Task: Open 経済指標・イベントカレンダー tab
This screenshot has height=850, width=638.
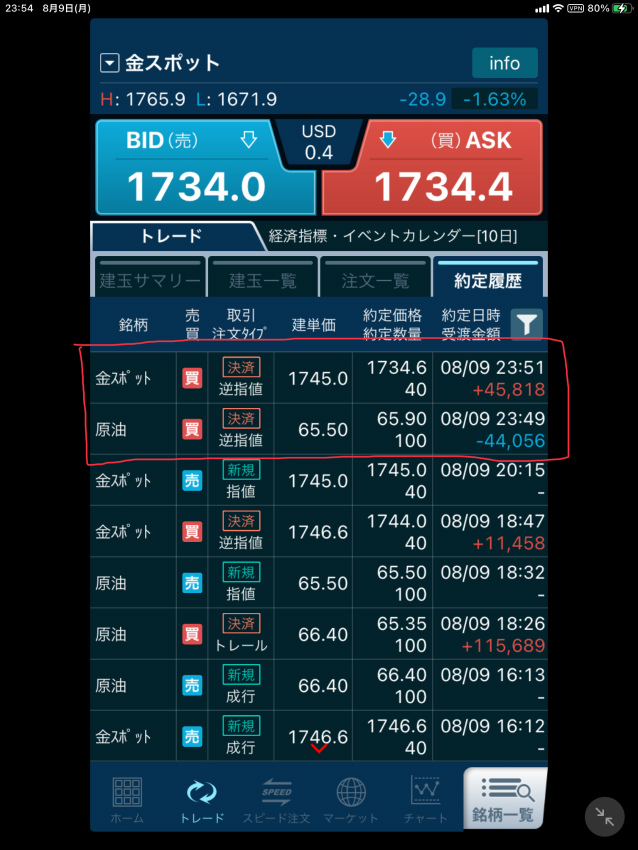Action: pyautogui.click(x=393, y=237)
